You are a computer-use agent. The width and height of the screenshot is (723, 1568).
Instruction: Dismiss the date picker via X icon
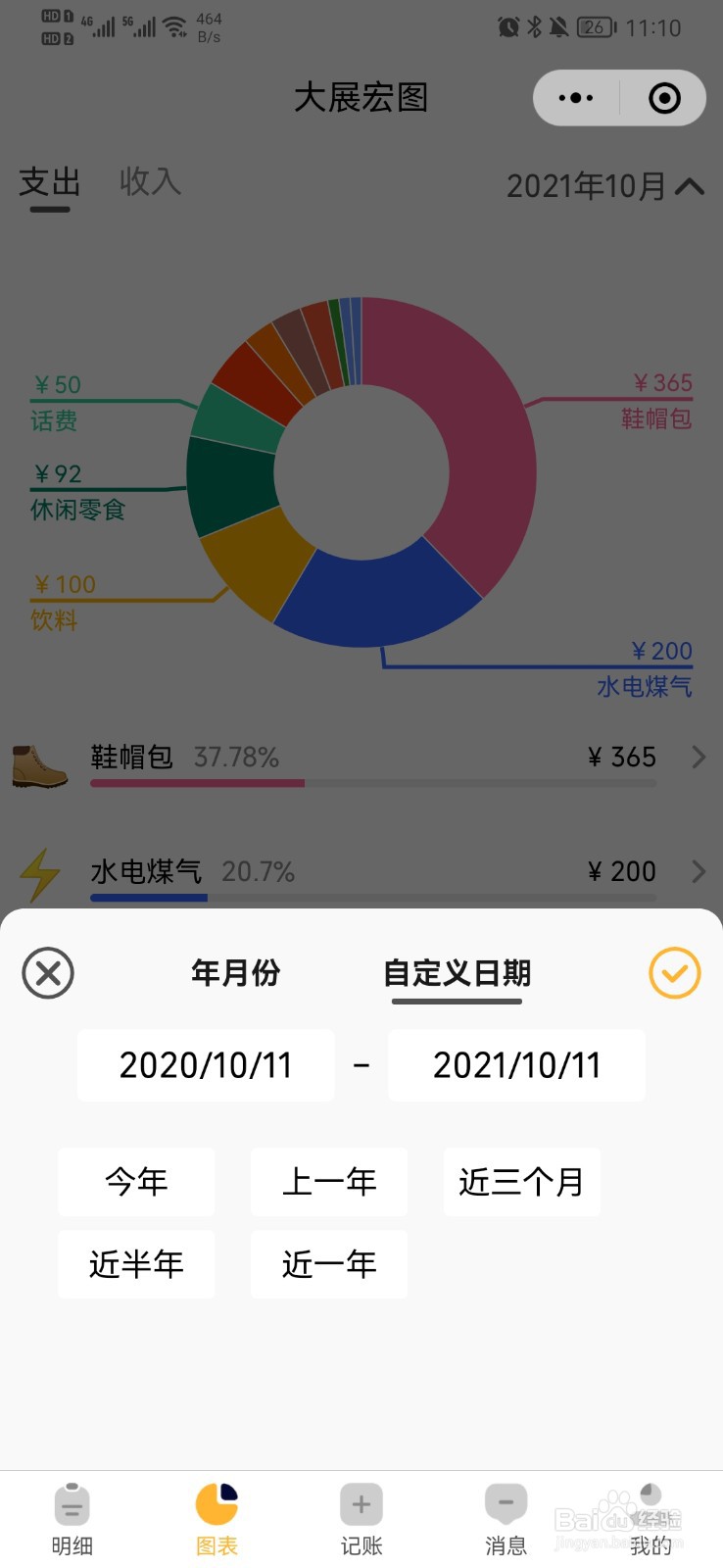[48, 973]
